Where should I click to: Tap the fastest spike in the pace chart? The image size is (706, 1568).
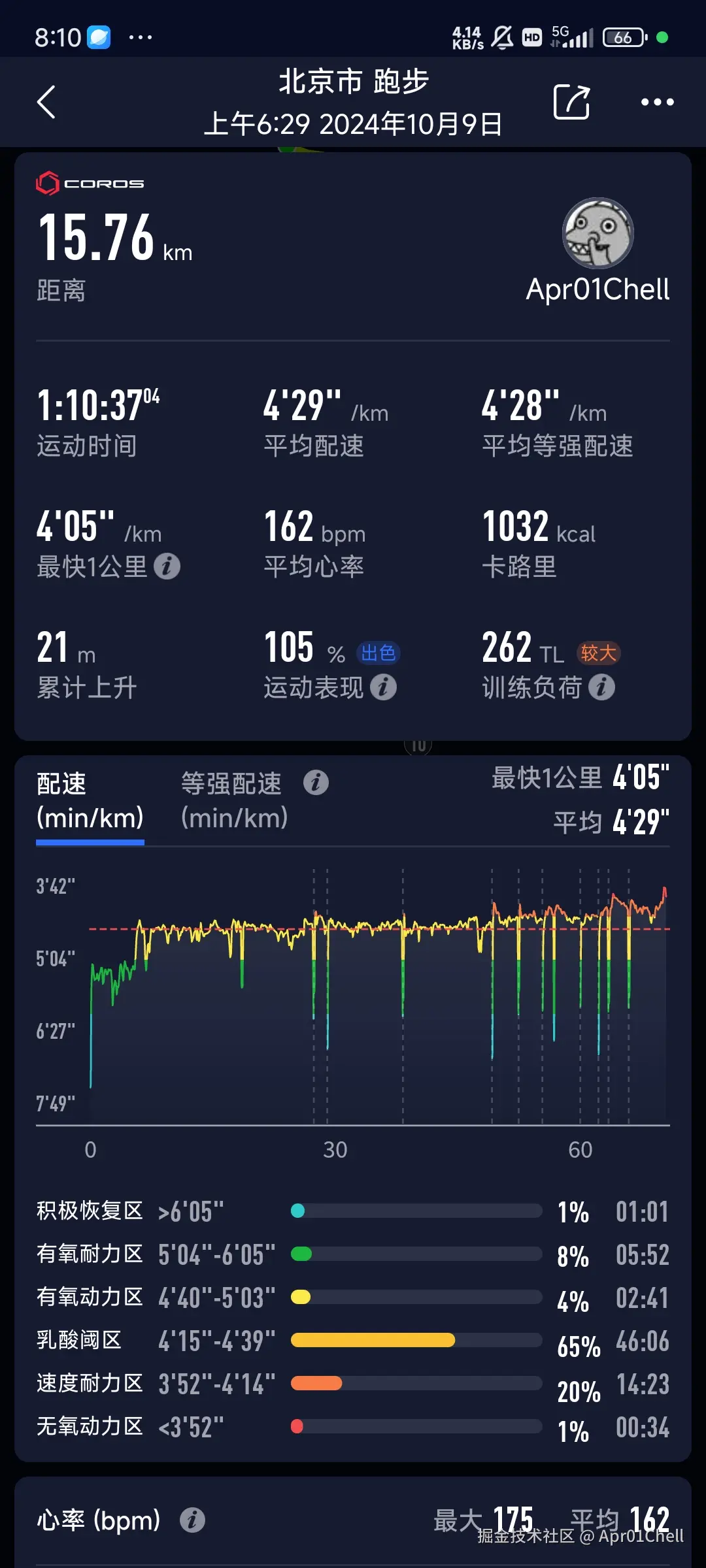pyautogui.click(x=664, y=889)
